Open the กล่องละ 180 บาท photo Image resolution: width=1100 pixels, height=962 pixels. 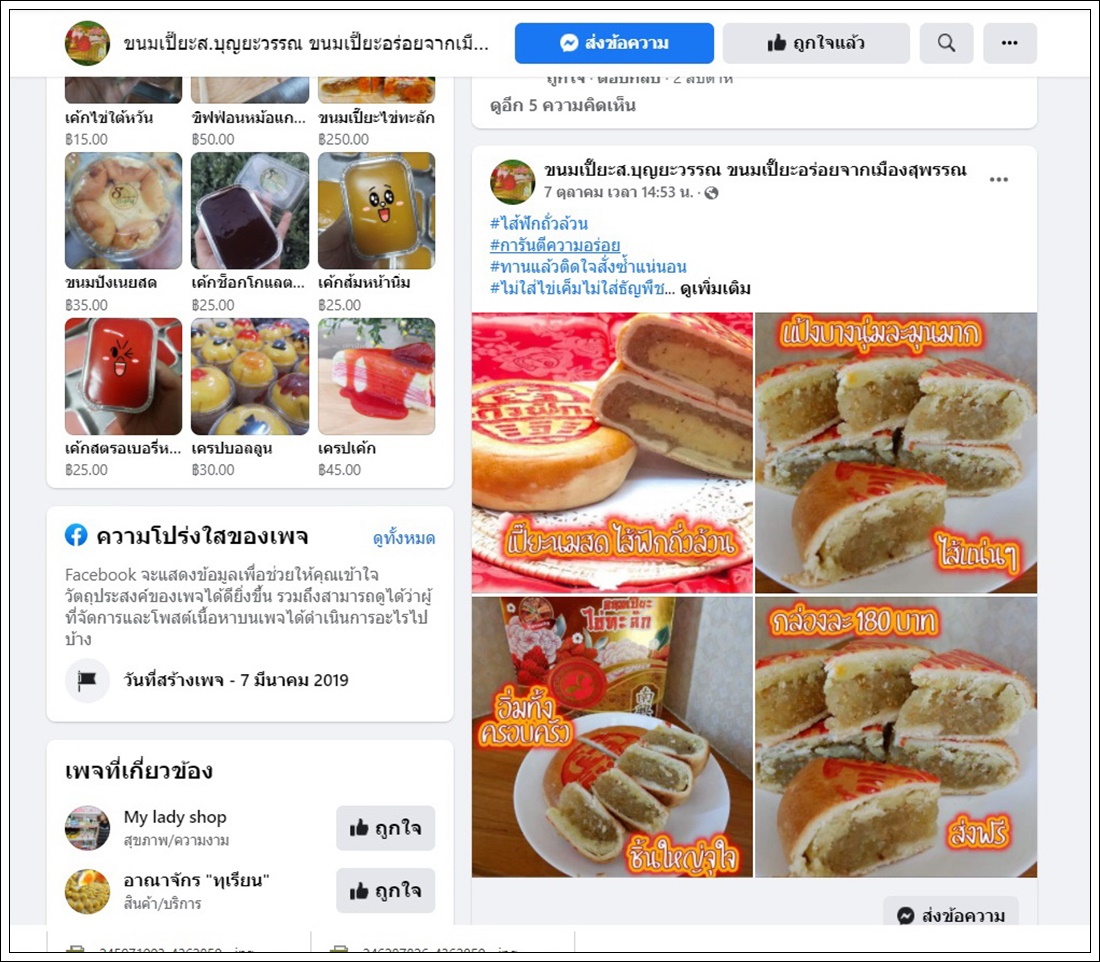pyautogui.click(x=895, y=736)
